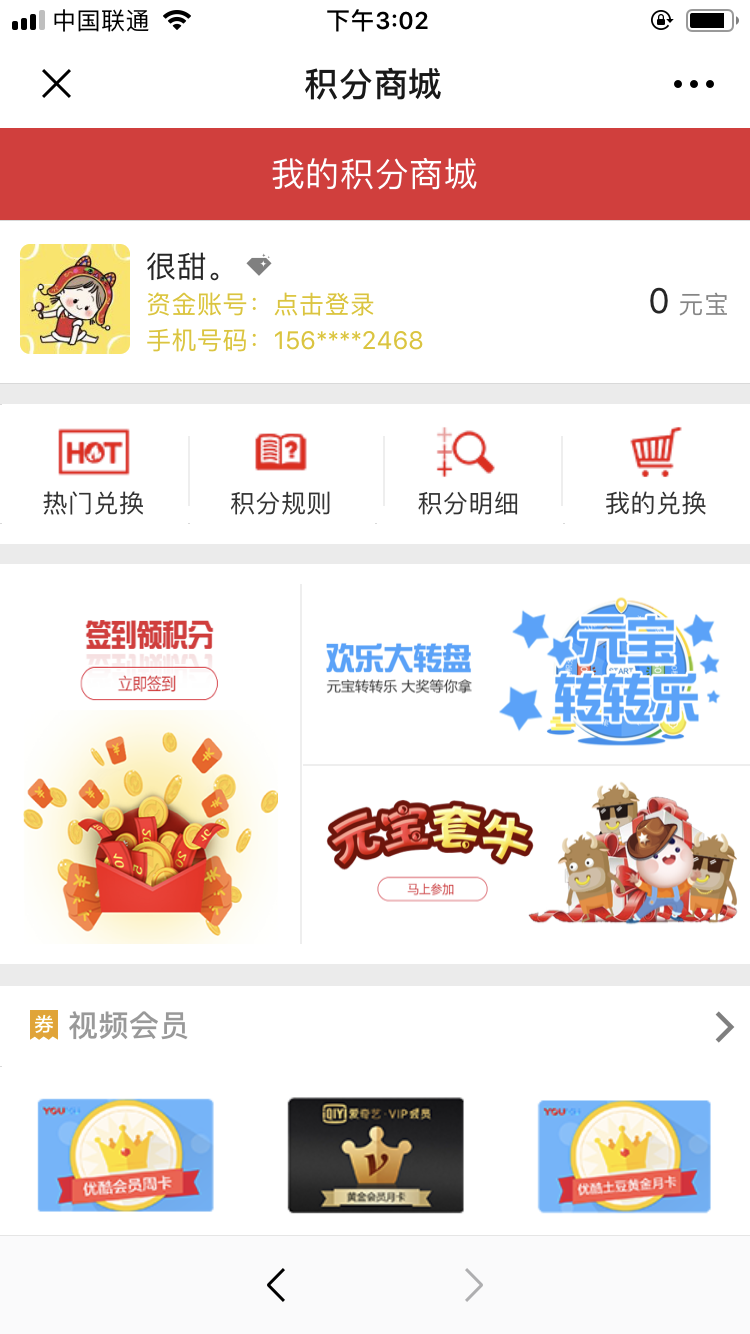This screenshot has width=750, height=1334.
Task: Go to 我的兑换 my redemptions
Action: (x=655, y=473)
